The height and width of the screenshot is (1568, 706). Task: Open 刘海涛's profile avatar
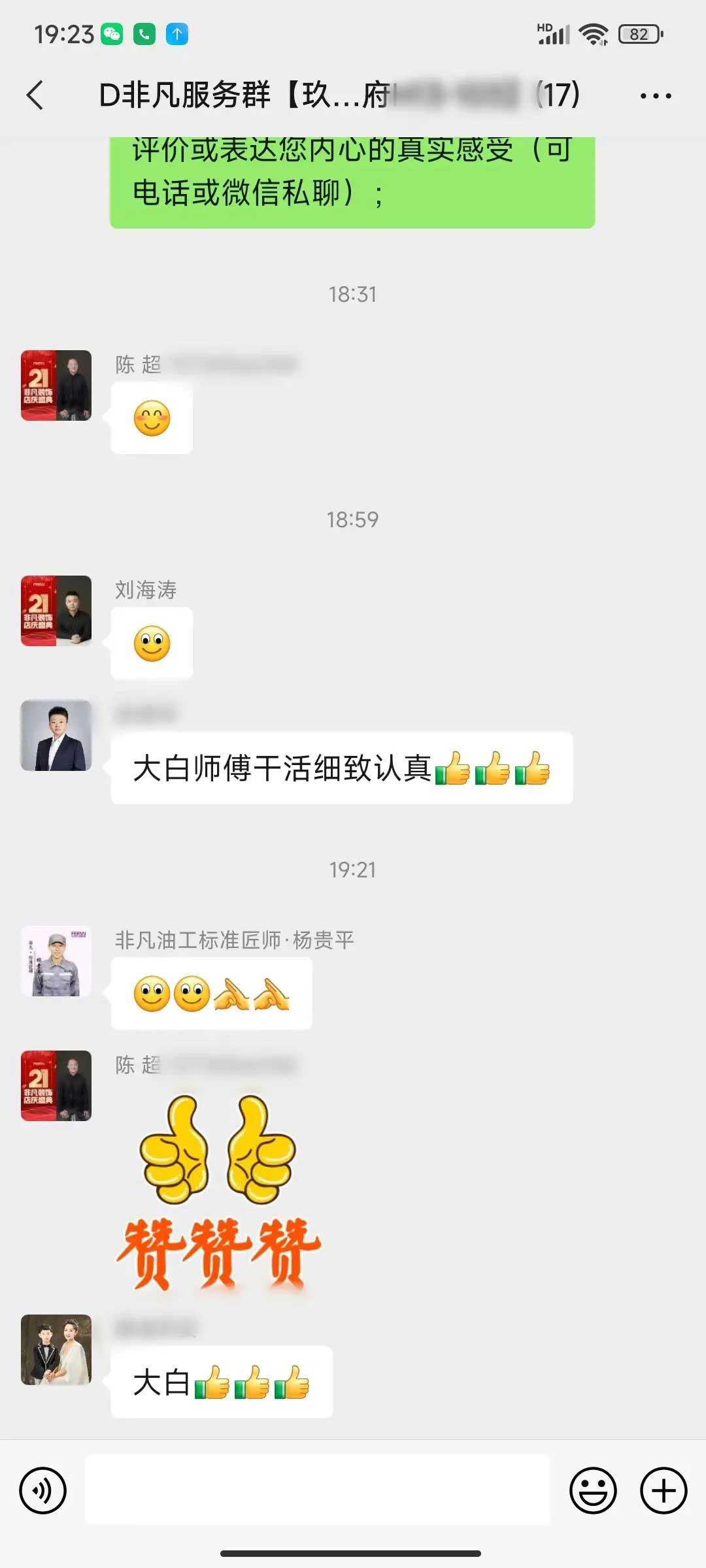[x=56, y=611]
